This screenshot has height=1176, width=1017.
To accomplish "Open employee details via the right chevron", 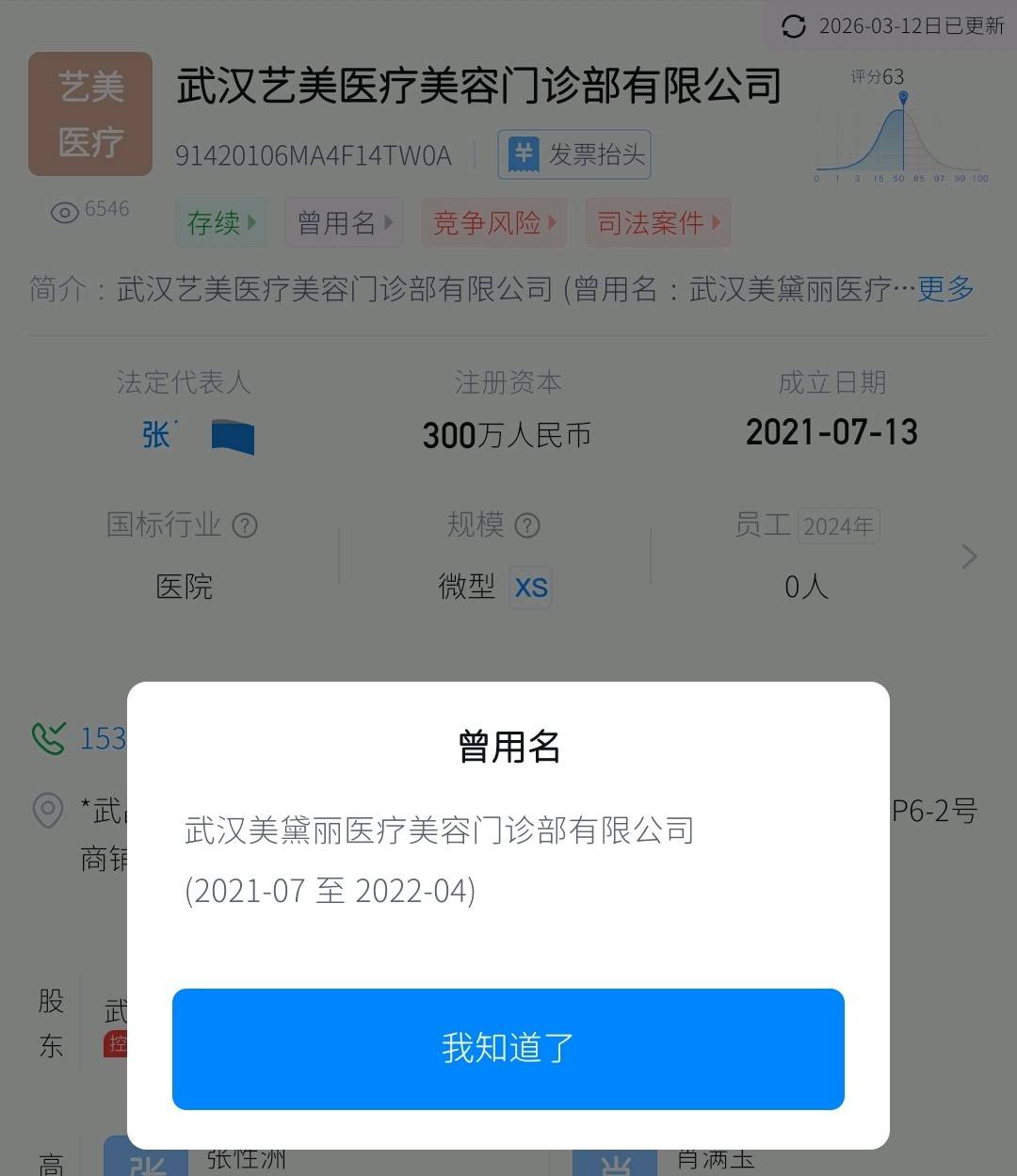I will [969, 556].
